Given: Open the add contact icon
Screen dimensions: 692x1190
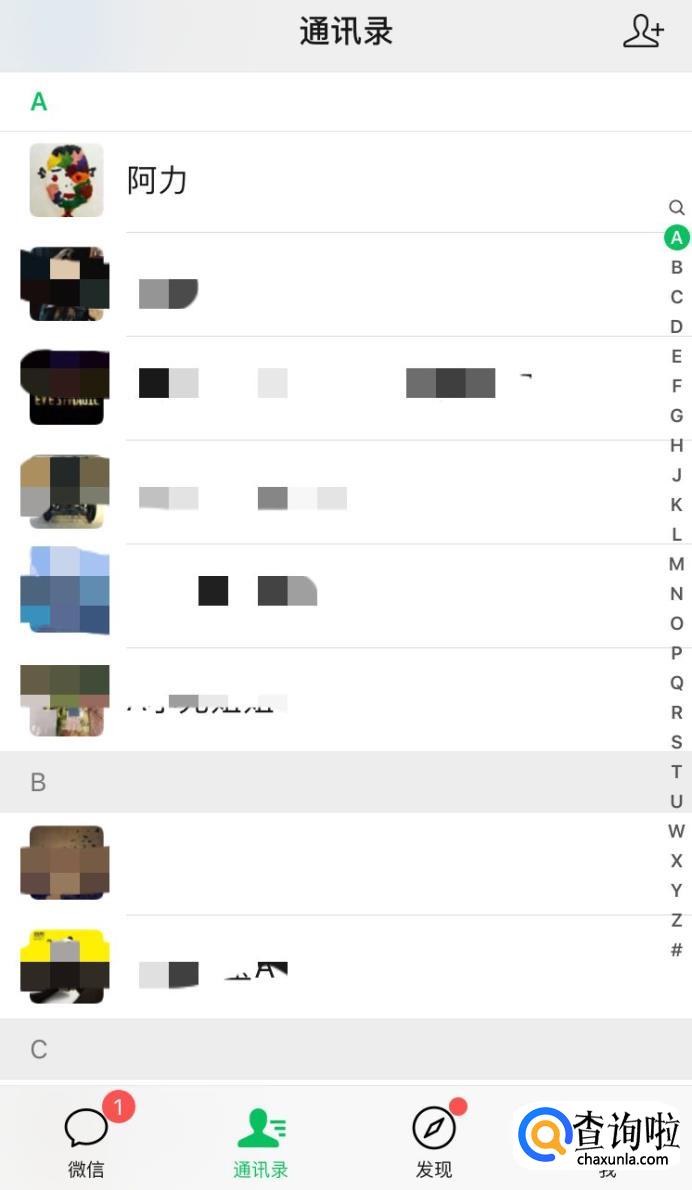Looking at the screenshot, I should pyautogui.click(x=643, y=32).
